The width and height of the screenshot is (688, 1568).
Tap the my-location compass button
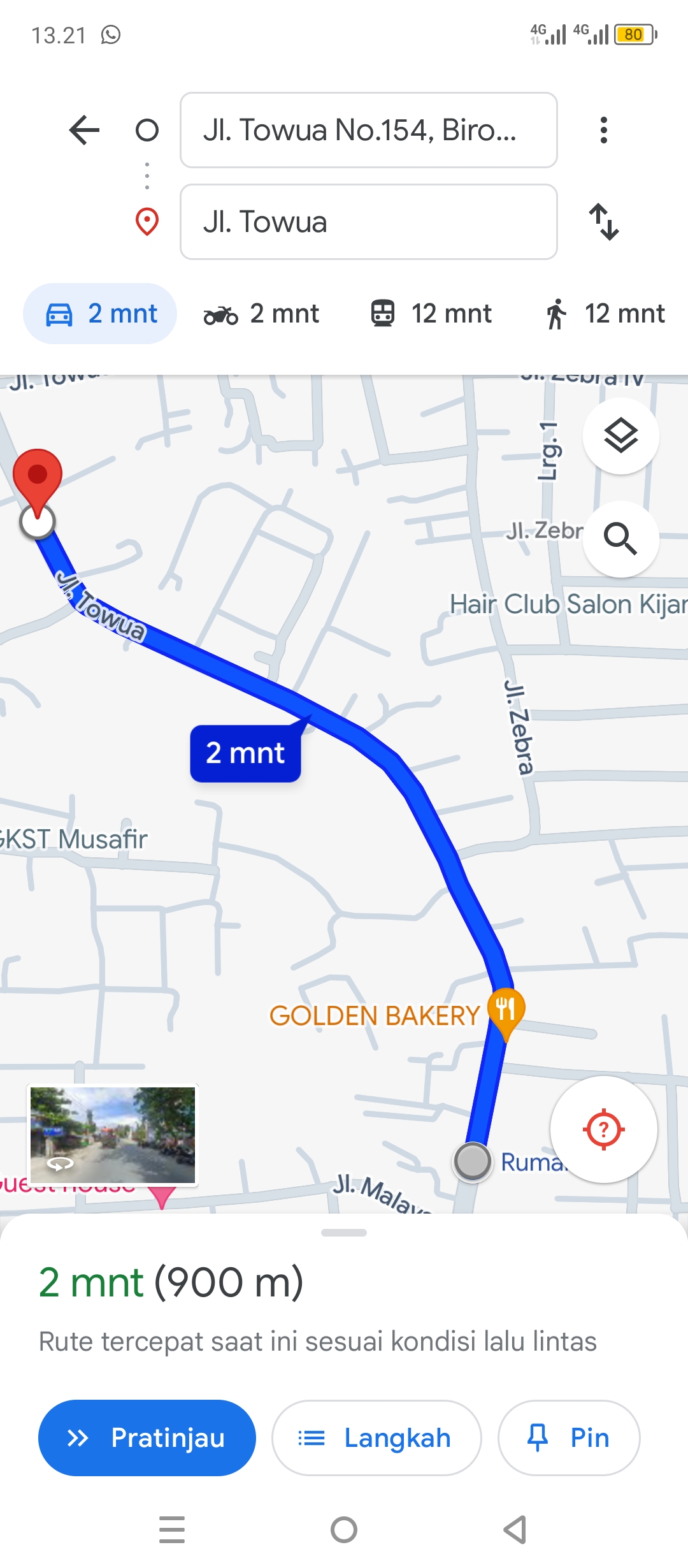pos(603,1129)
